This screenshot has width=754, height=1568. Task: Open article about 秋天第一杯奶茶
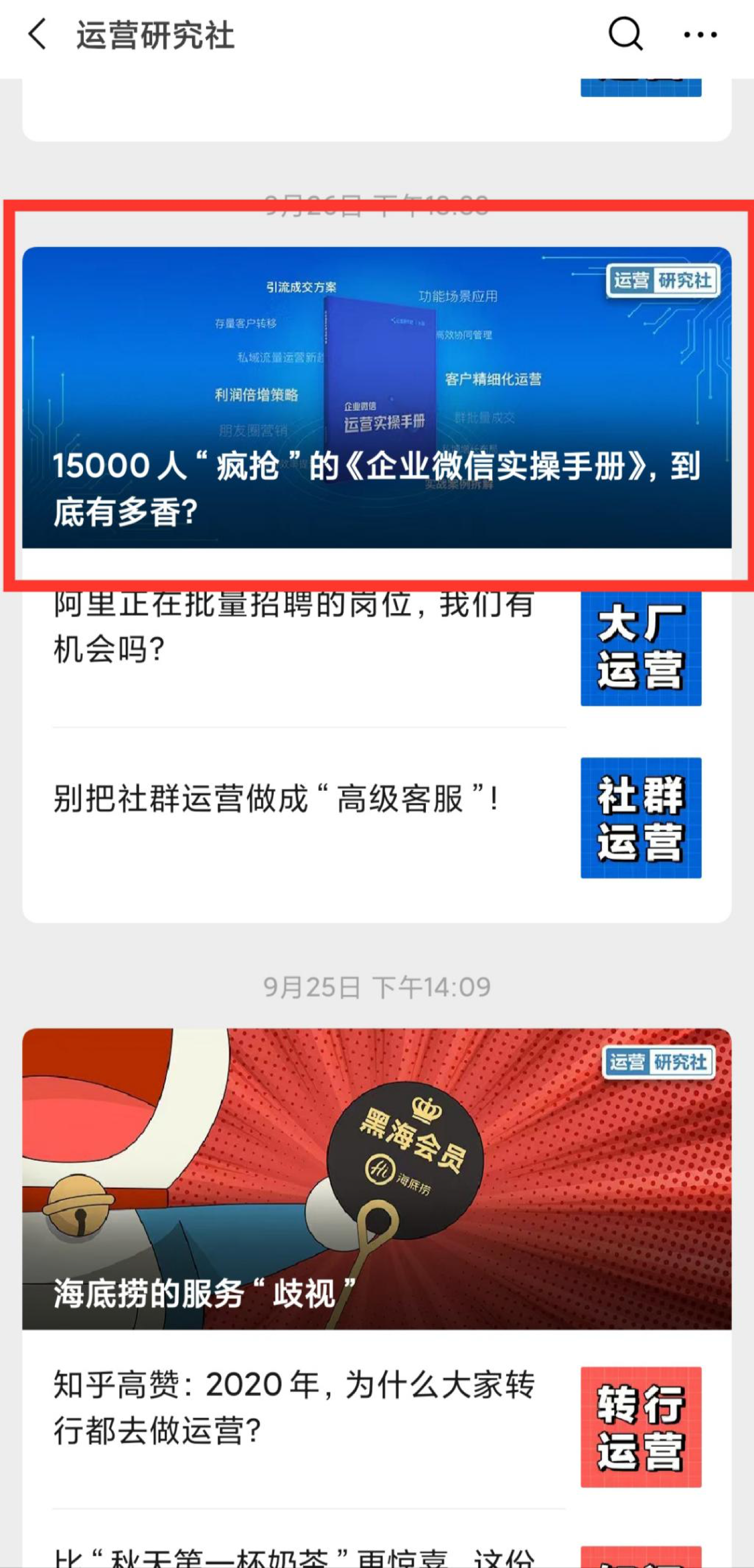377,1550
